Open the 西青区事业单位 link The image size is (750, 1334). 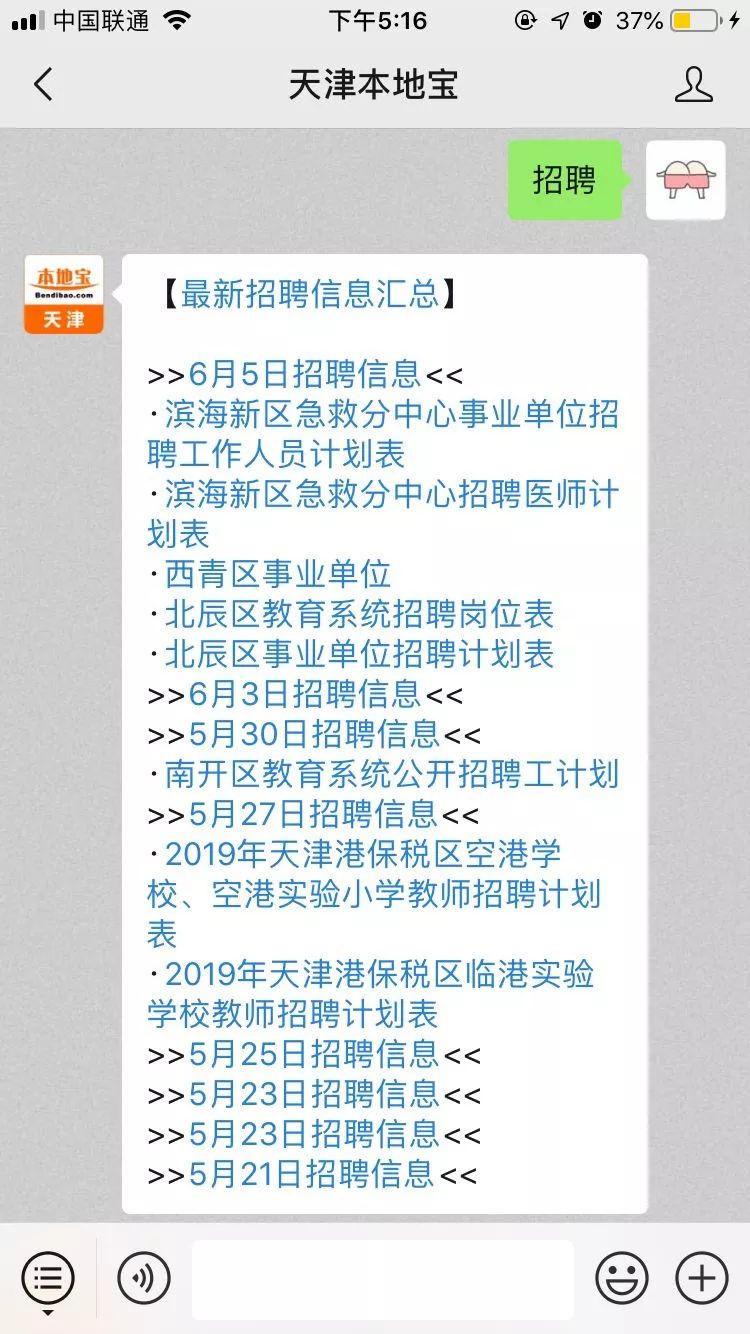(277, 574)
